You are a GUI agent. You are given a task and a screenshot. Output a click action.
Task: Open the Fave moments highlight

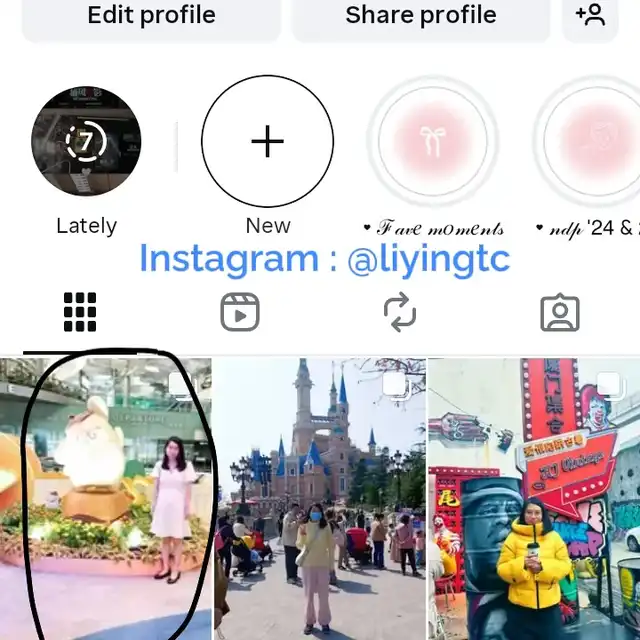coord(432,142)
